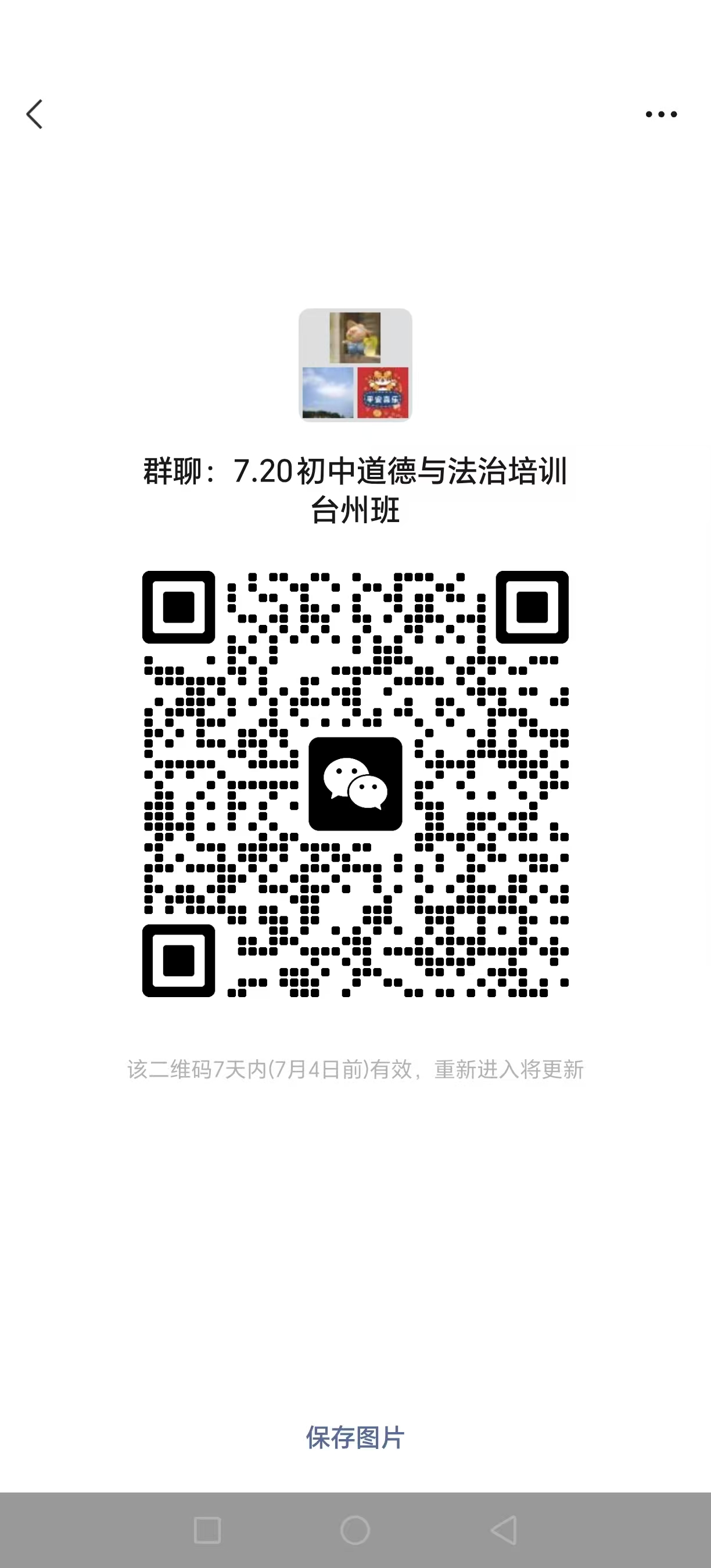Go back using the top-left arrow
The height and width of the screenshot is (1568, 711).
[35, 114]
